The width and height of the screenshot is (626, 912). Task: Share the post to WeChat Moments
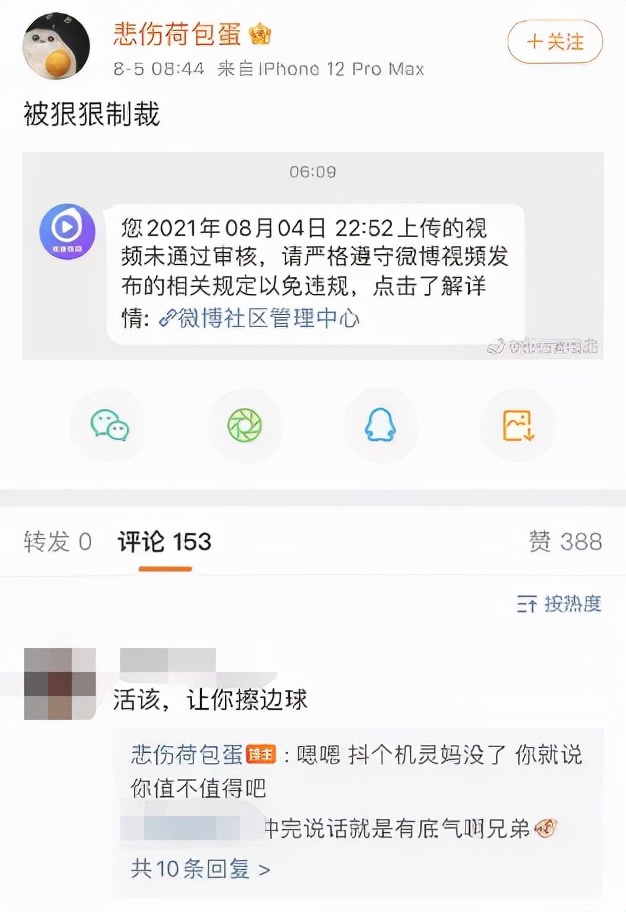[245, 426]
